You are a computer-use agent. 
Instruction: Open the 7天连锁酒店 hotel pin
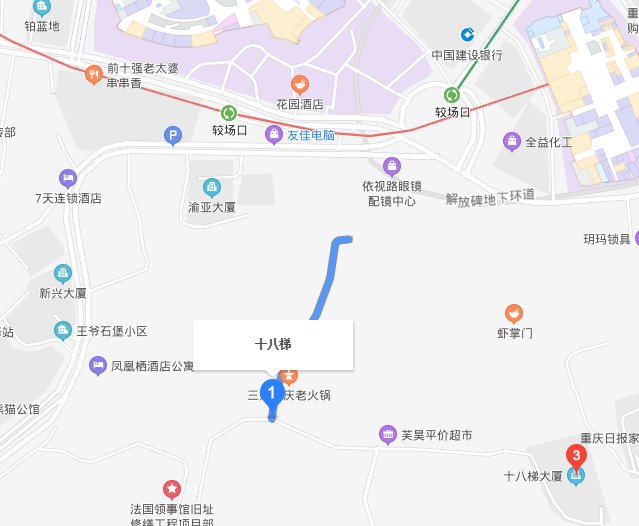click(67, 178)
